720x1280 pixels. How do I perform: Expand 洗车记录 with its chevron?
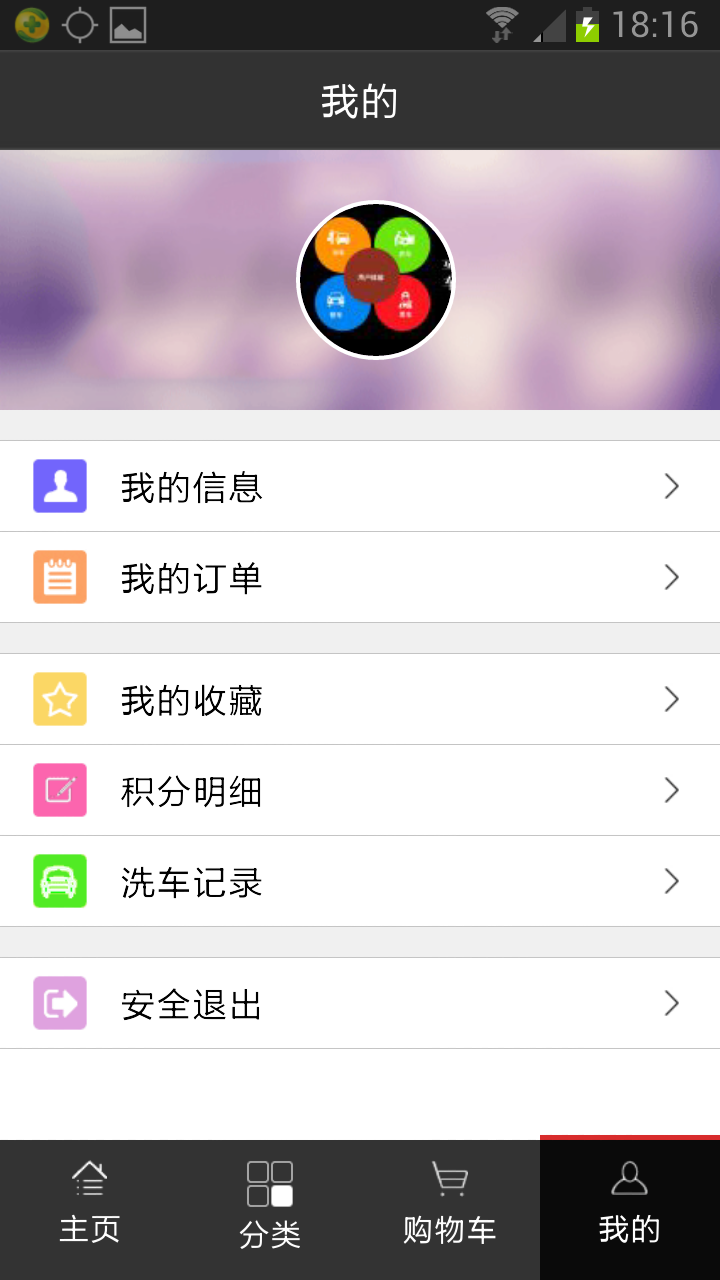click(x=671, y=881)
